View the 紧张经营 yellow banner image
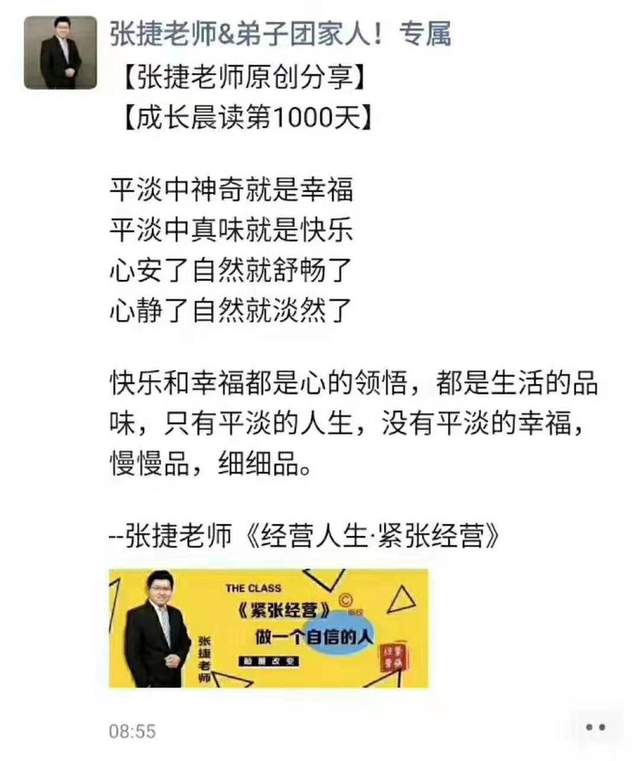The height and width of the screenshot is (761, 640). (x=267, y=628)
